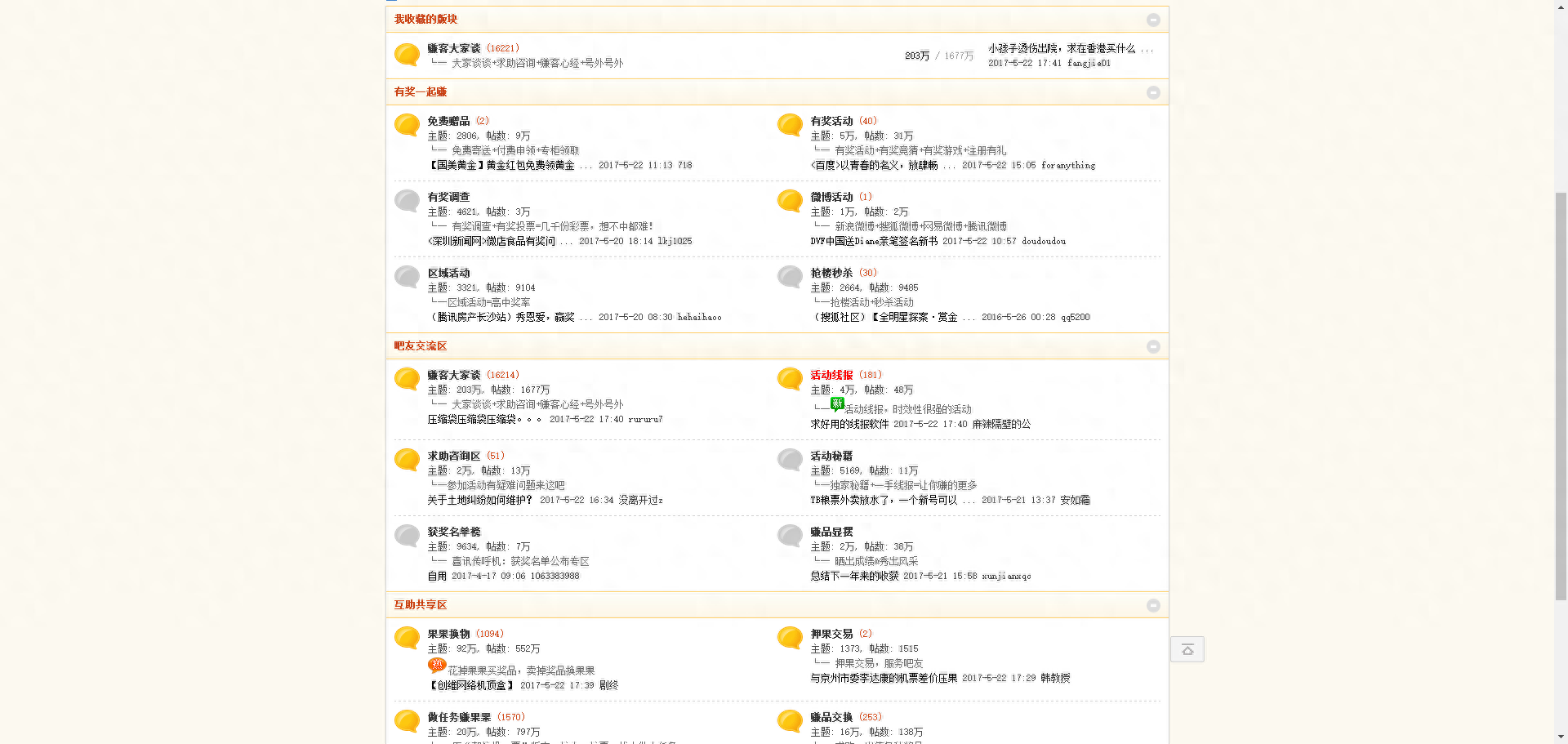1568x744 pixels.
Task: Open the 免费赠品 forum
Action: click(x=448, y=121)
